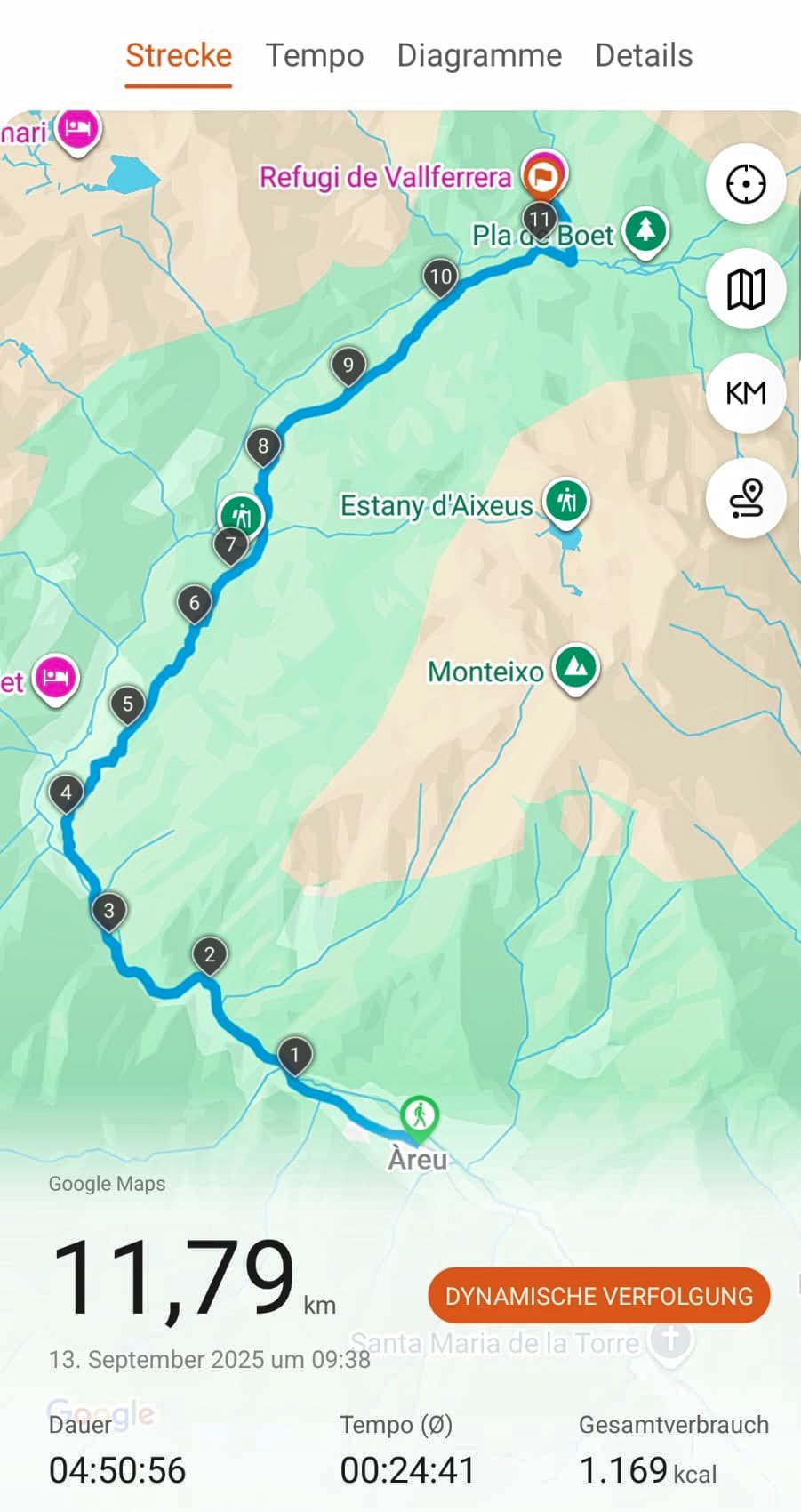Viewport: 801px width, 1512px height.
Task: Recenter the map with the crosshair icon
Action: click(x=745, y=185)
